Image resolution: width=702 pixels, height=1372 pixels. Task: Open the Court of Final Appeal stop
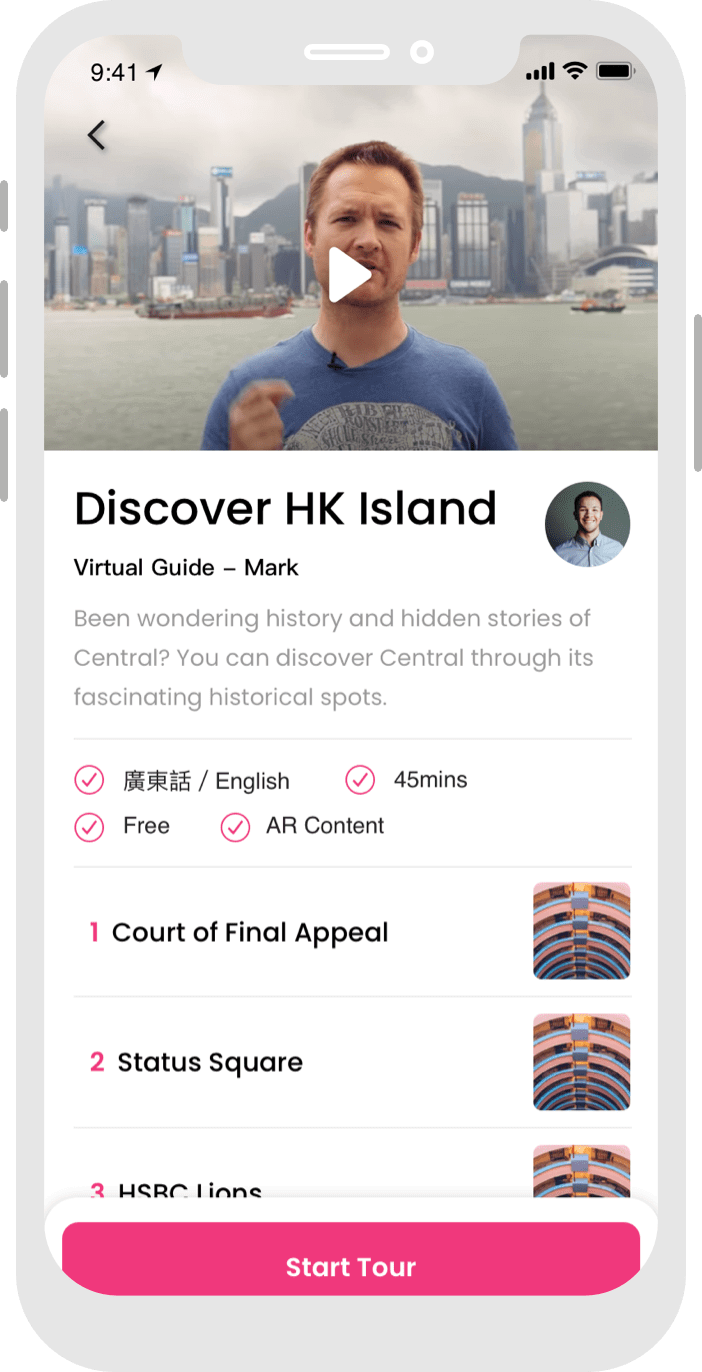tap(250, 932)
